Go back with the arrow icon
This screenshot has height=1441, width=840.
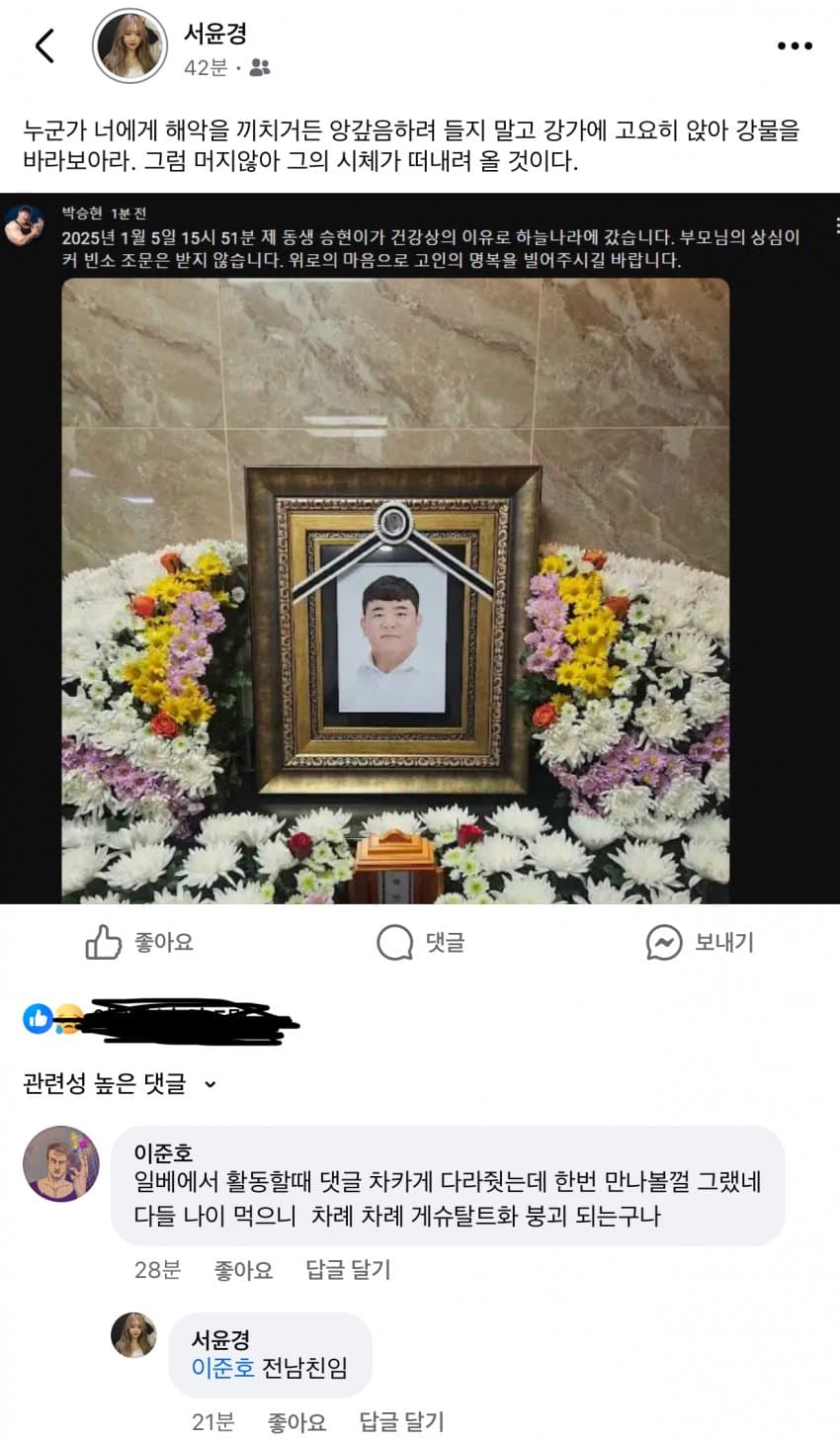click(44, 45)
